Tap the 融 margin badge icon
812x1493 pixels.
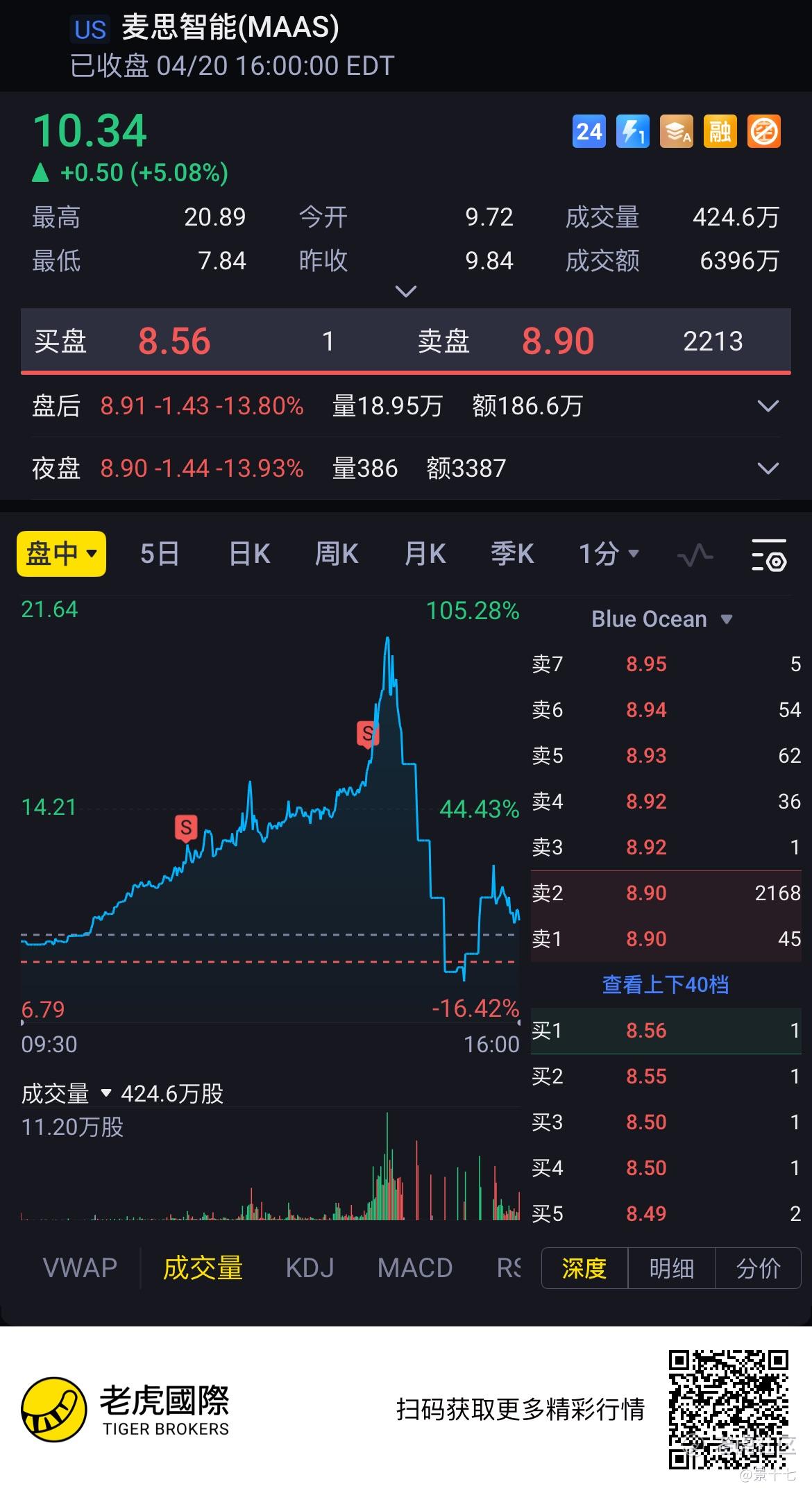(720, 131)
